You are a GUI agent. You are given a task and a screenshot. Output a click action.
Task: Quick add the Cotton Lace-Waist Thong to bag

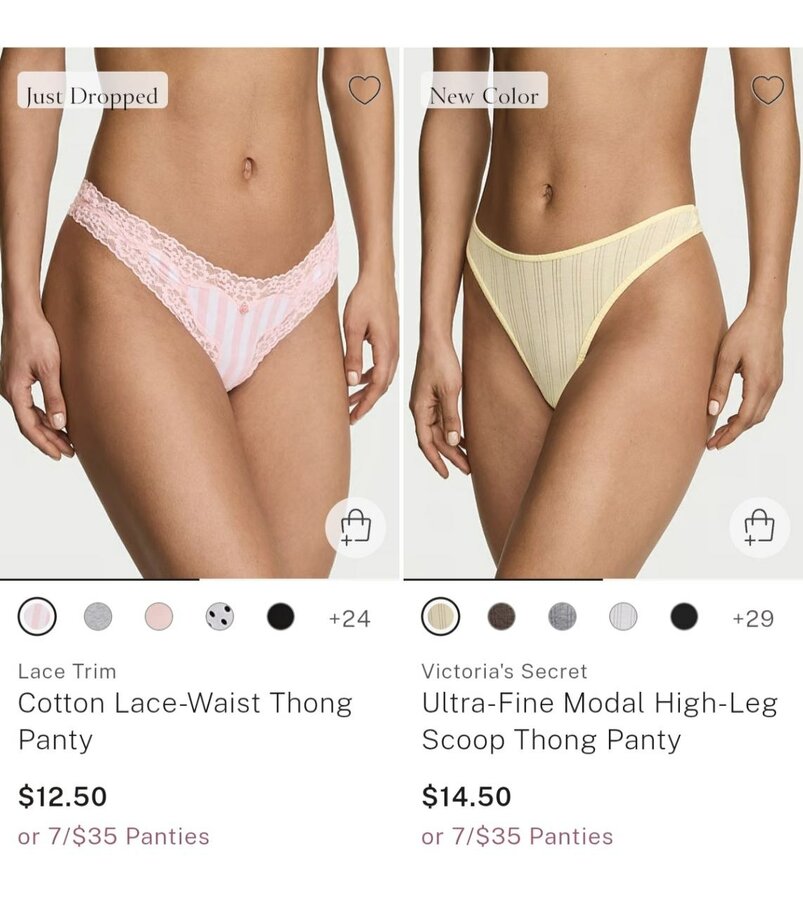pos(356,527)
